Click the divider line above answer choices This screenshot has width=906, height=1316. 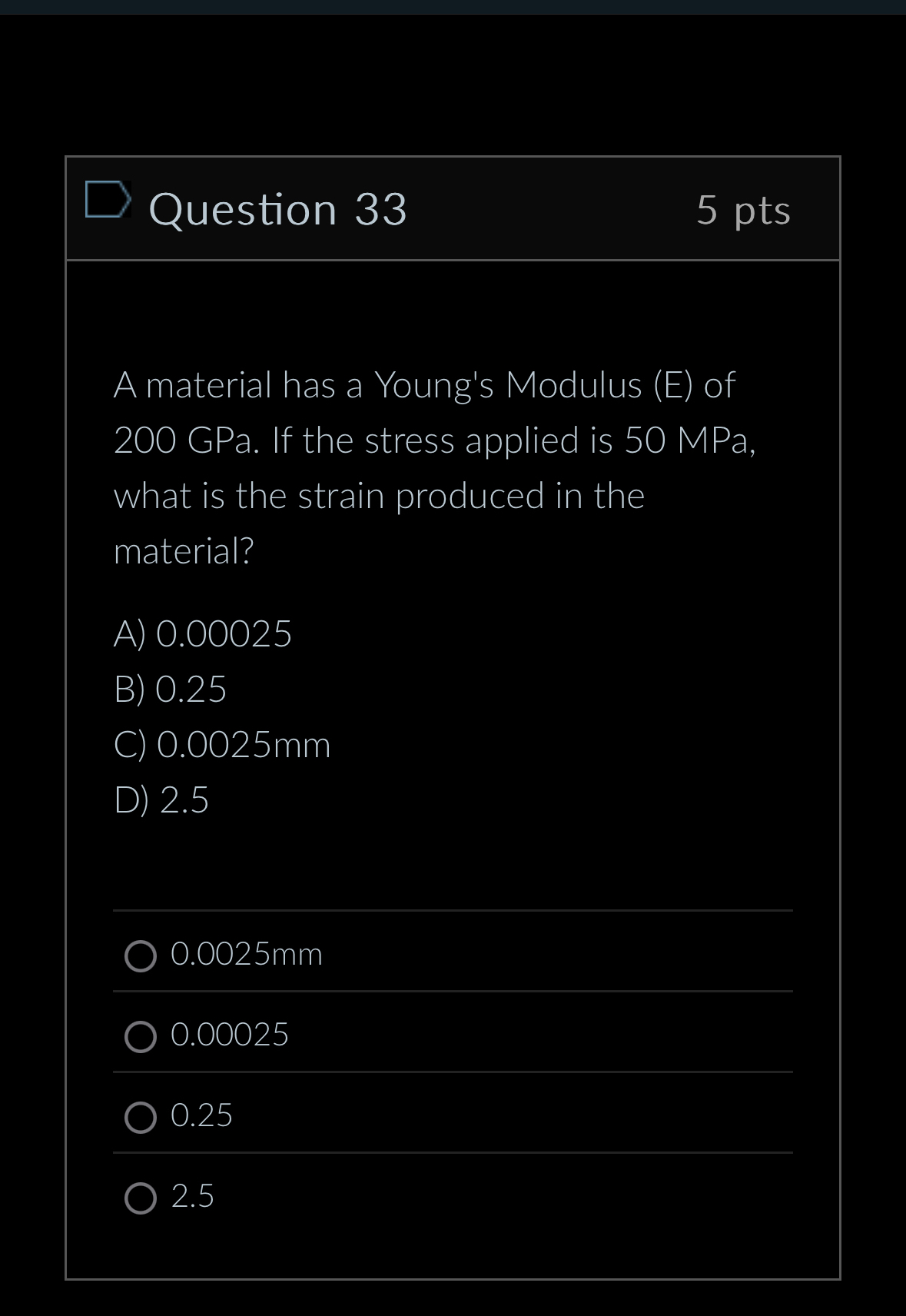[452, 910]
